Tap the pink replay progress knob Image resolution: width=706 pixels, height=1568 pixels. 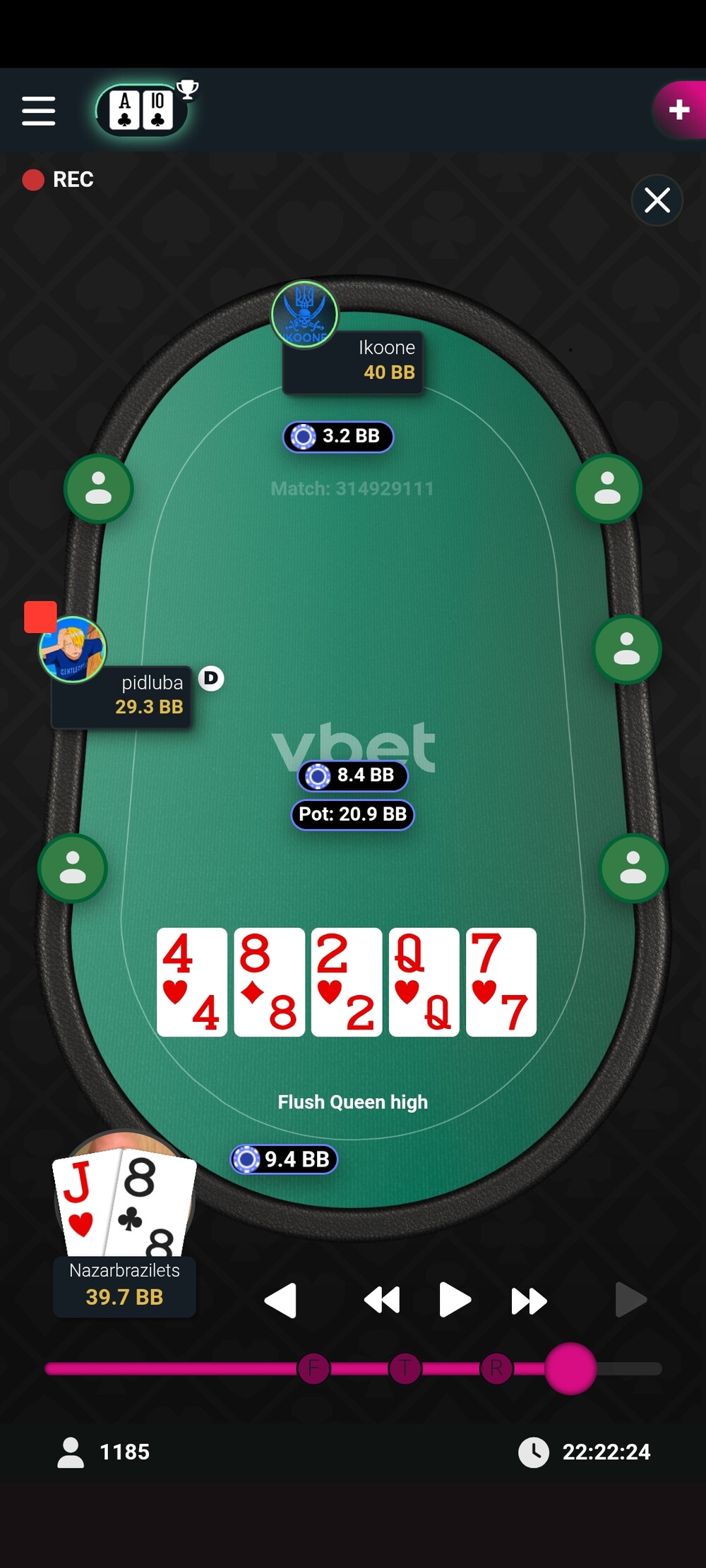pyautogui.click(x=570, y=1368)
